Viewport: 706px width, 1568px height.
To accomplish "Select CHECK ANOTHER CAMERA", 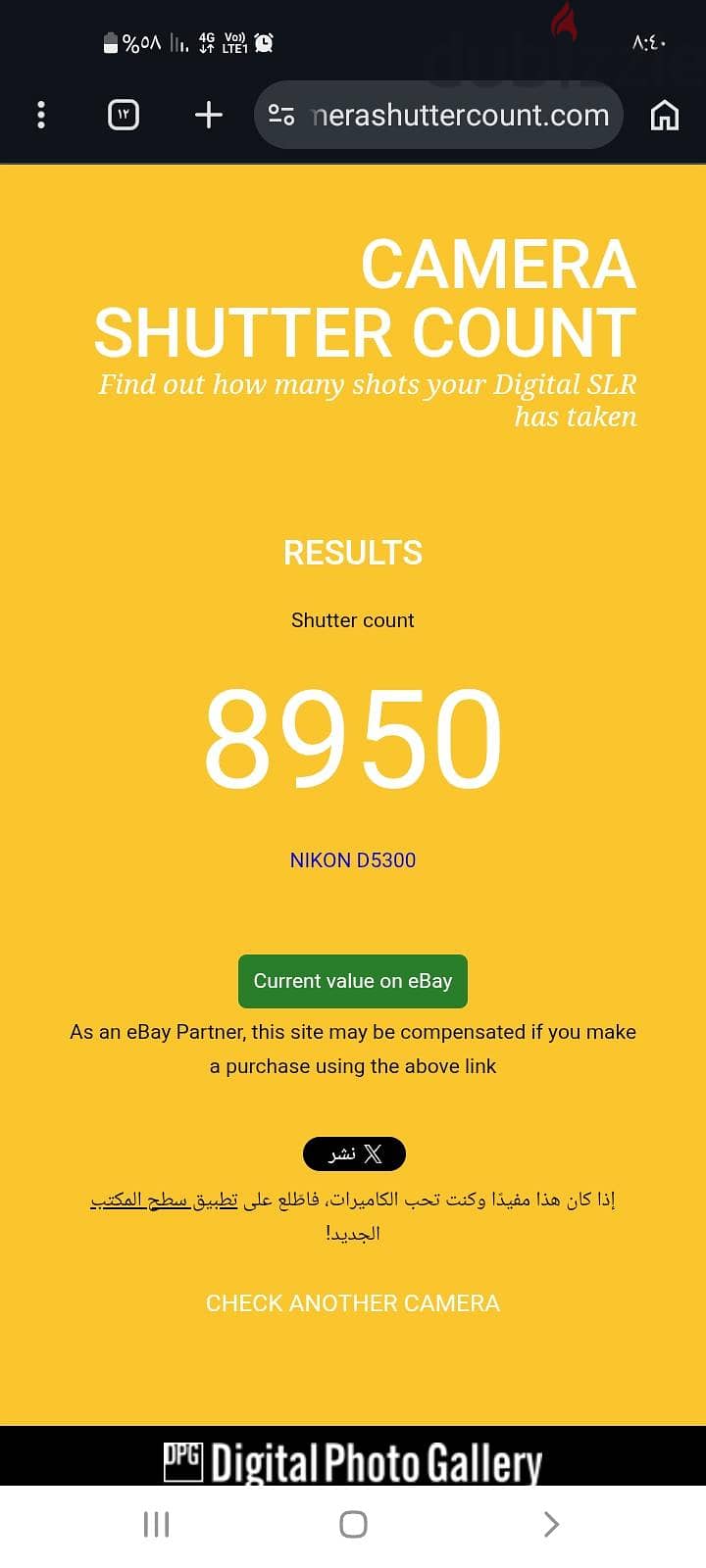I will coord(353,1303).
